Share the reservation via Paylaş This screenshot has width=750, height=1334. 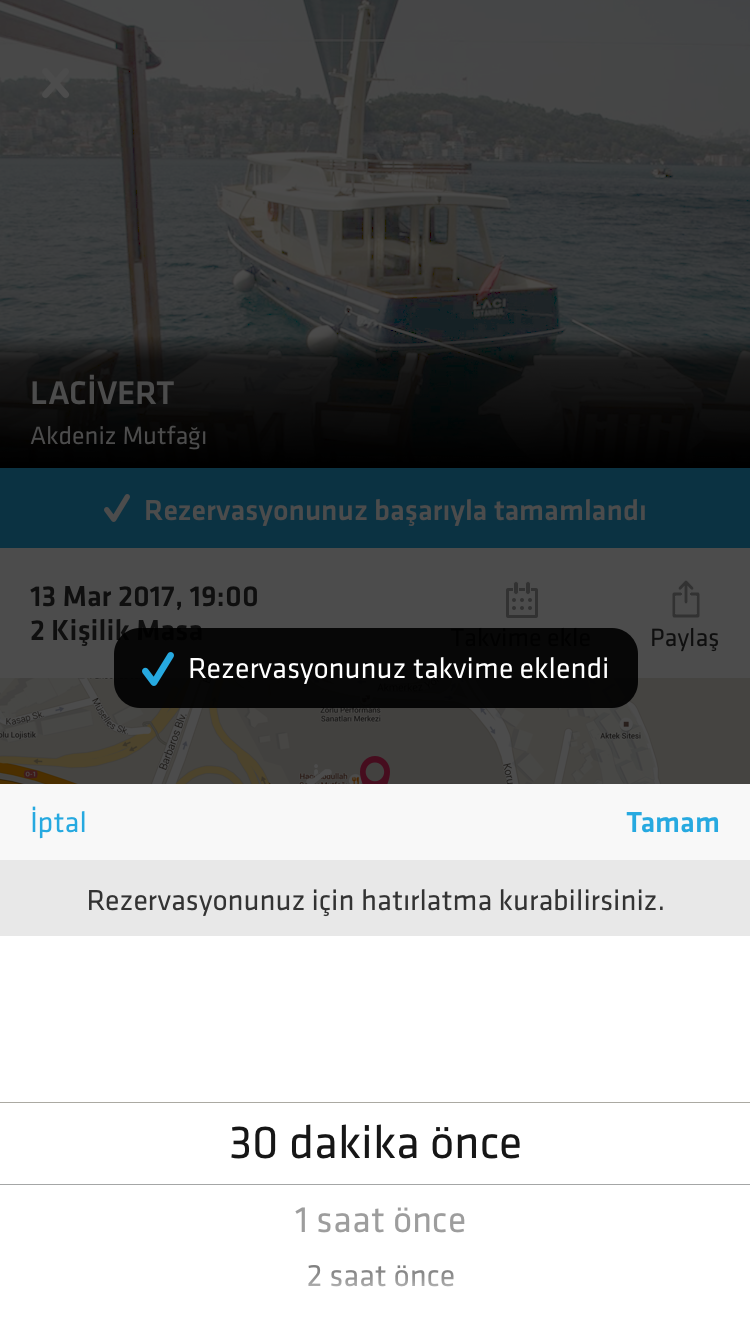(x=685, y=614)
